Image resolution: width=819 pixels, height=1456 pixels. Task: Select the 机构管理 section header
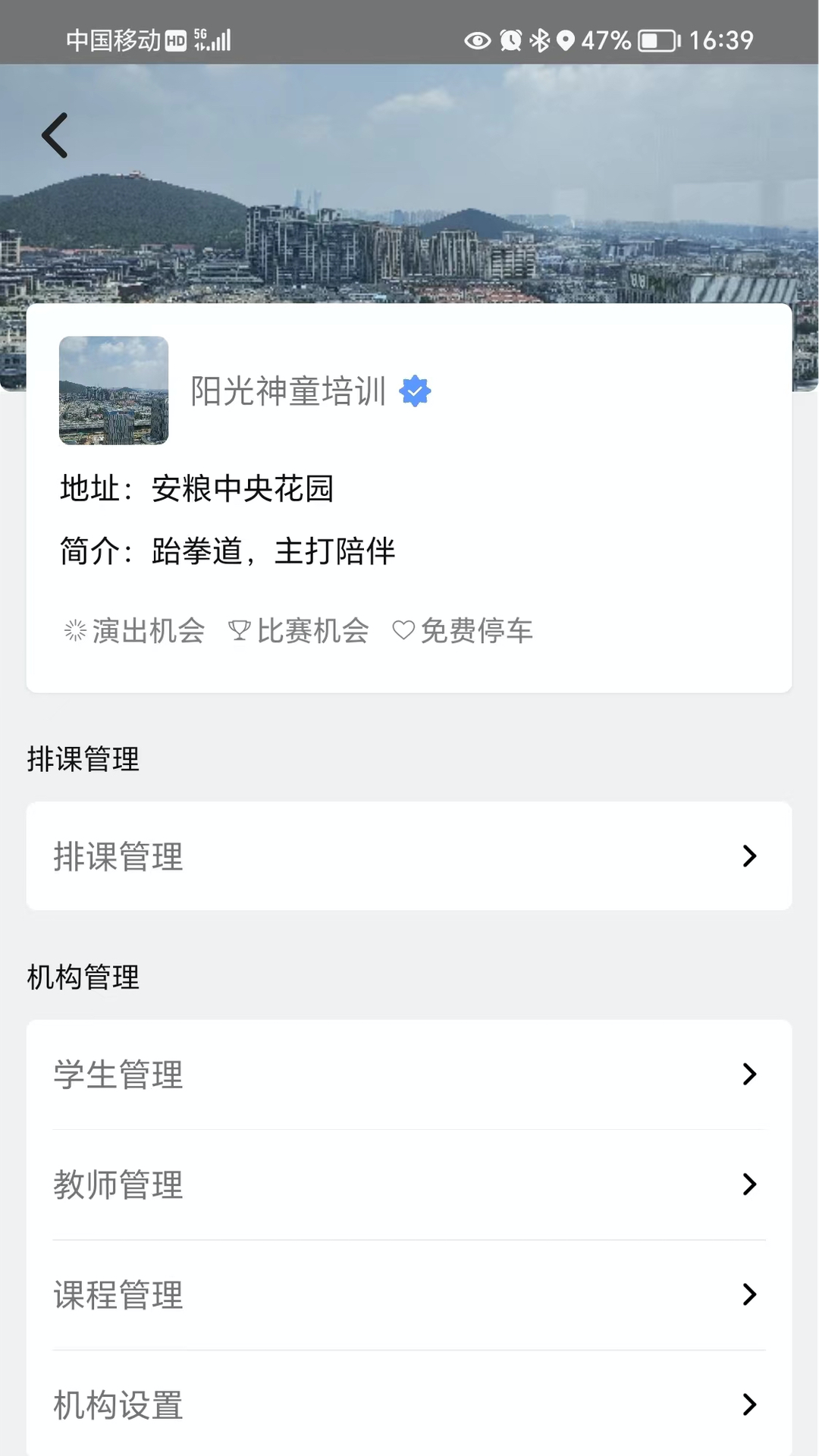[x=83, y=977]
